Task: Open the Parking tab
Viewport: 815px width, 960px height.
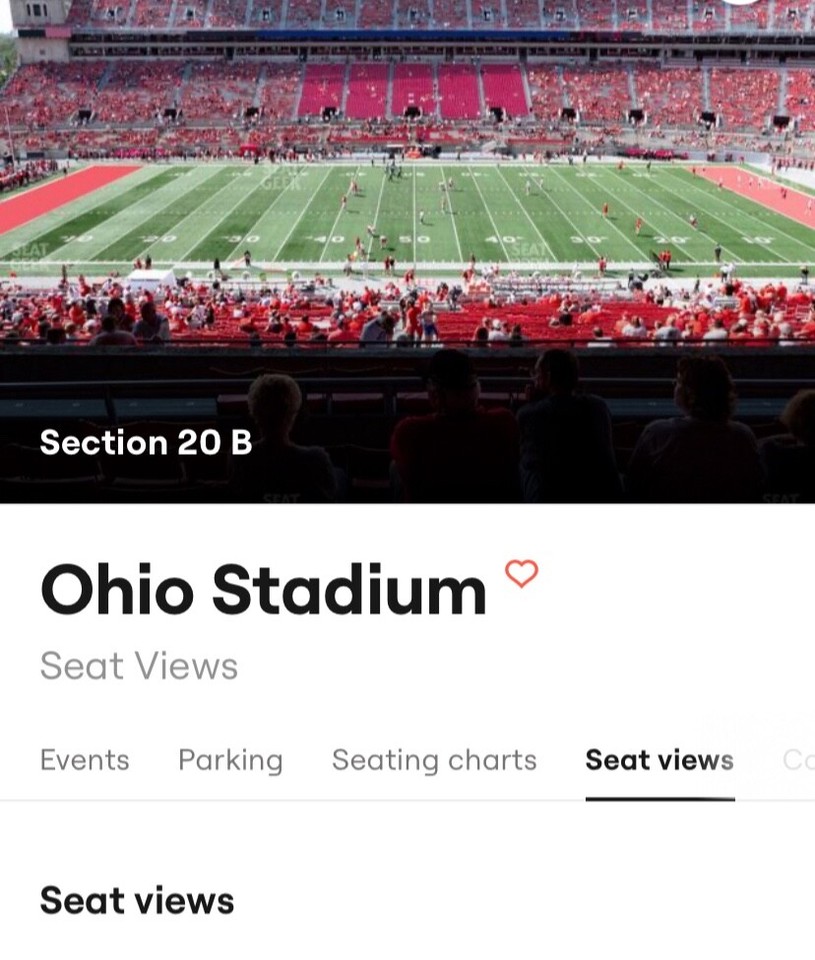Action: pyautogui.click(x=230, y=761)
